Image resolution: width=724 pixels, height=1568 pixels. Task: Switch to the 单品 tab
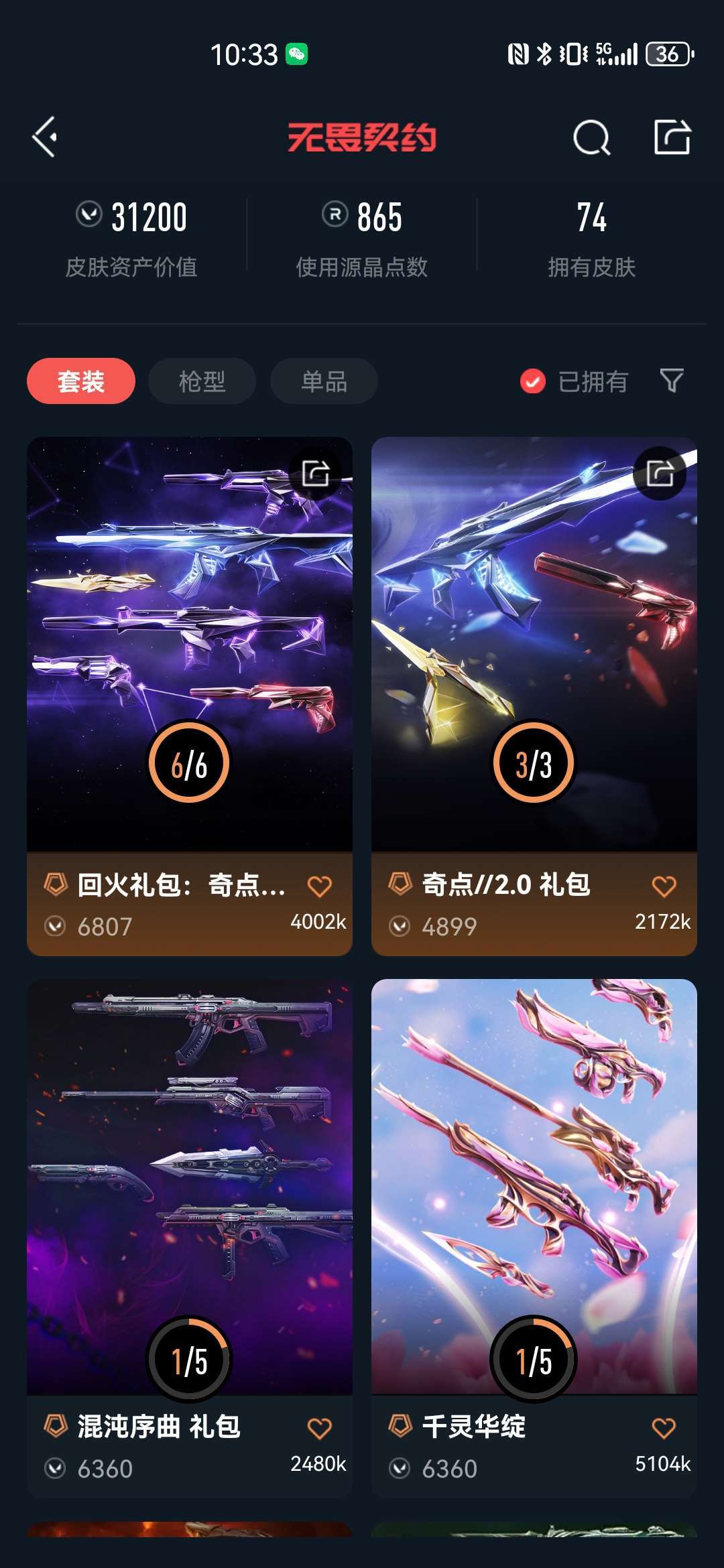click(x=324, y=381)
